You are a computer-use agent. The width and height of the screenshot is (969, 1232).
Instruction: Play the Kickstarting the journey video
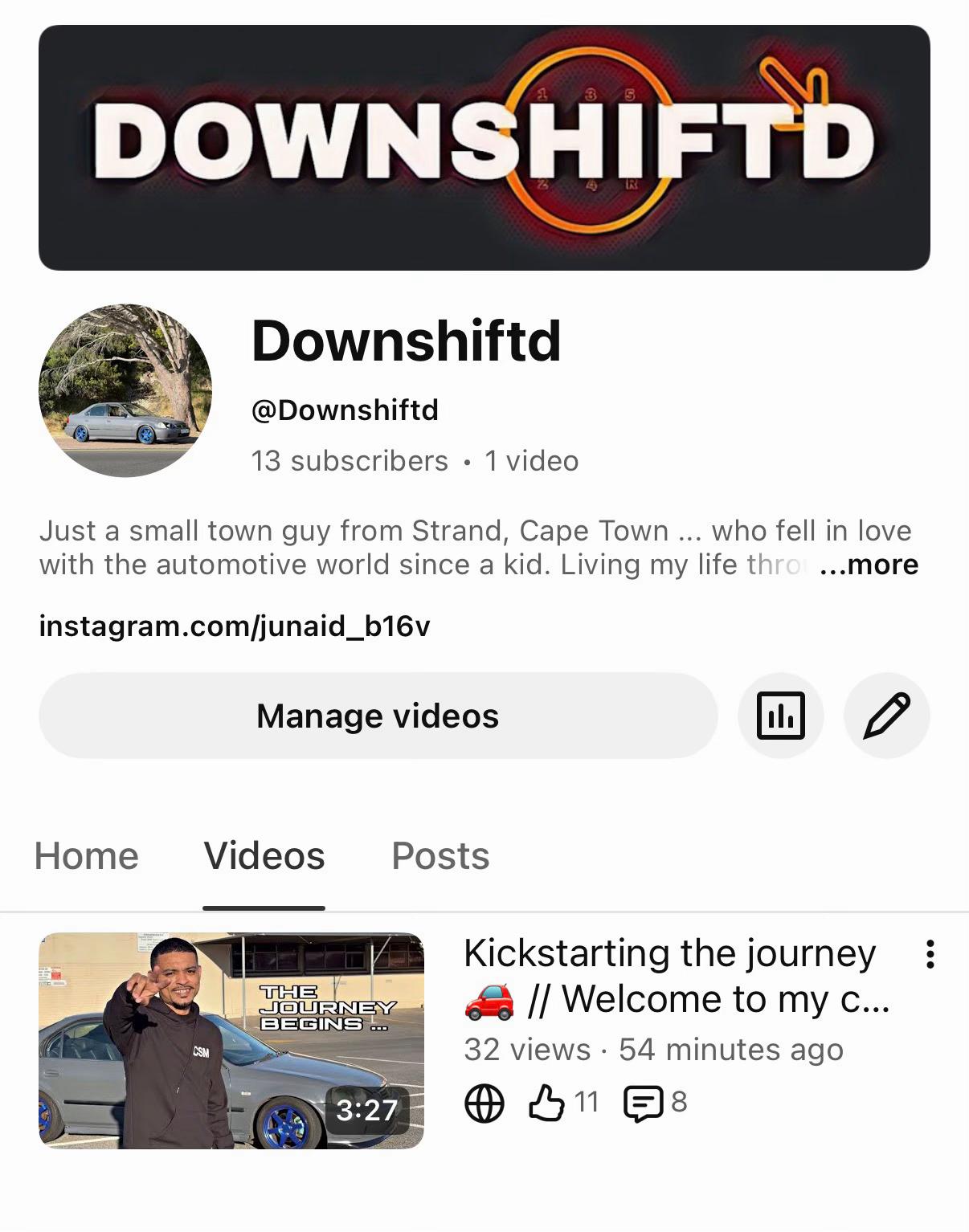point(231,1040)
